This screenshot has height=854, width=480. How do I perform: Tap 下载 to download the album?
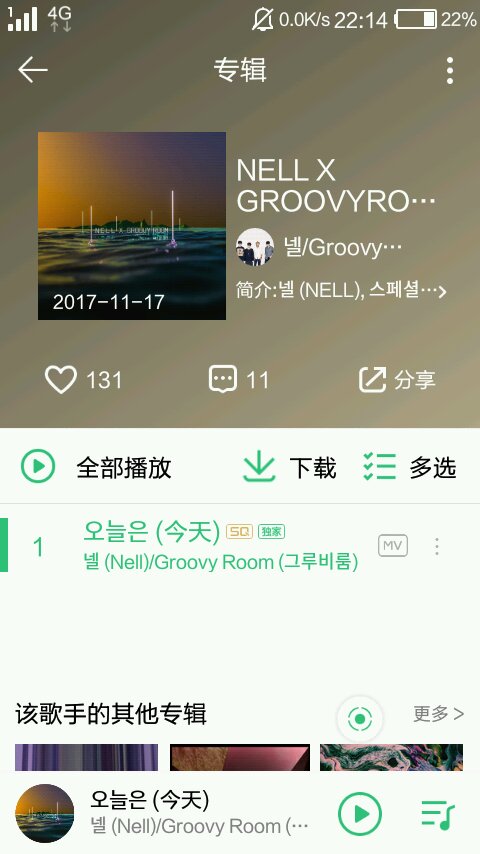click(x=289, y=467)
